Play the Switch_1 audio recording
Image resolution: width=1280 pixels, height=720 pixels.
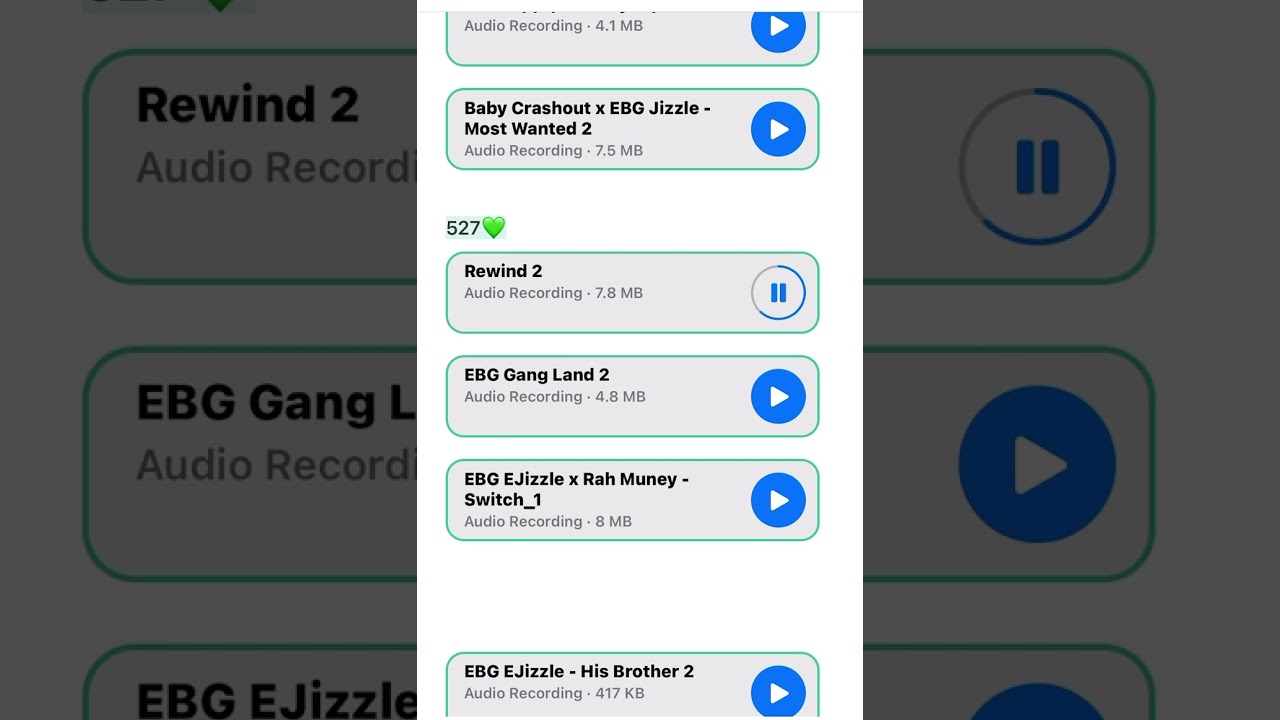pos(778,500)
